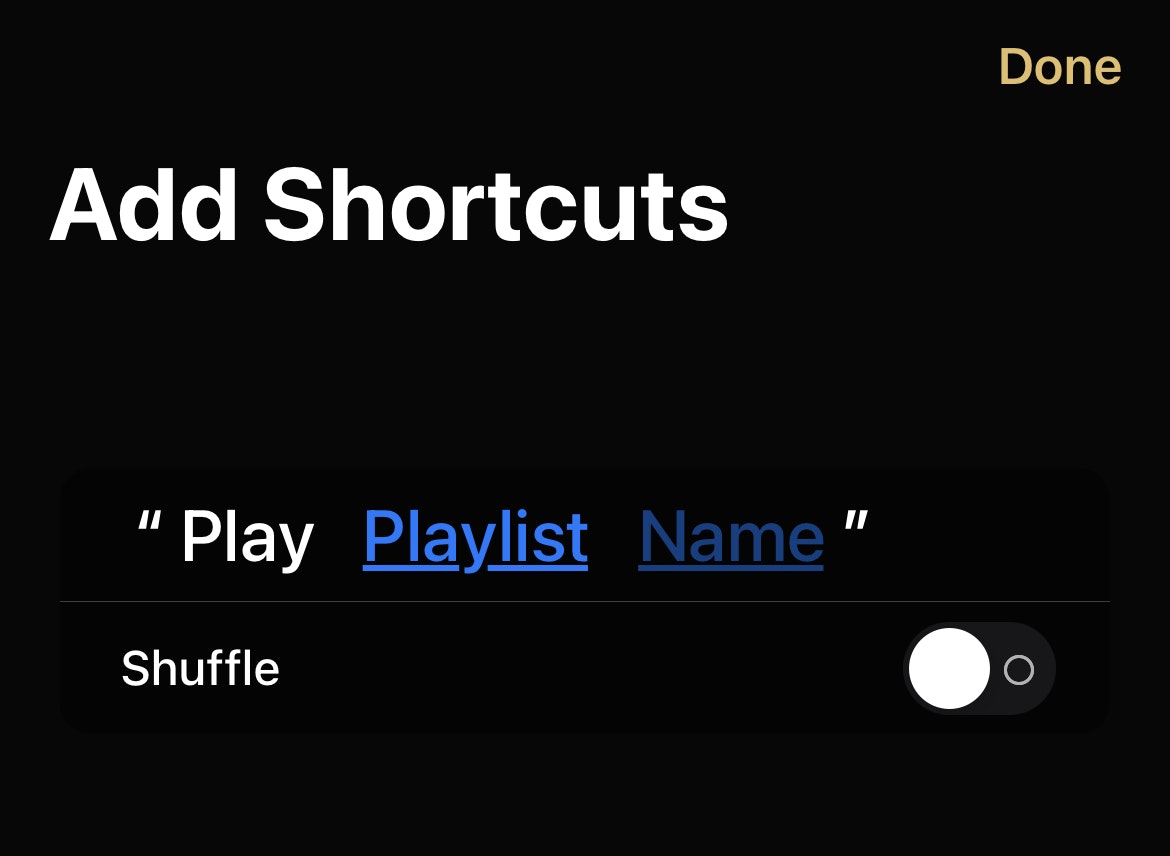
Task: Choose the Playlist parameter in the phrase
Action: (x=475, y=538)
